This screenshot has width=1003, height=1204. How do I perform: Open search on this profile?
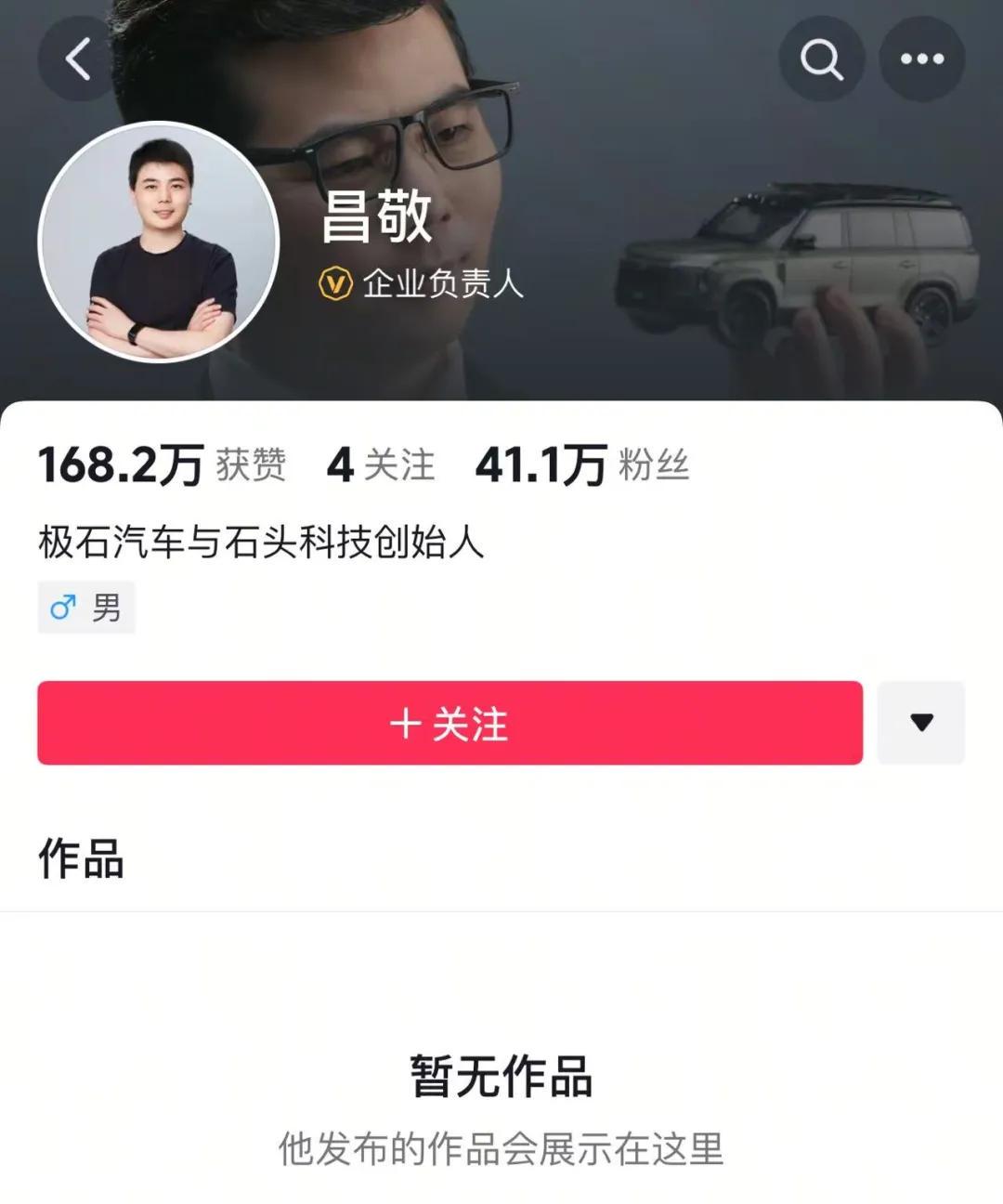[x=821, y=59]
